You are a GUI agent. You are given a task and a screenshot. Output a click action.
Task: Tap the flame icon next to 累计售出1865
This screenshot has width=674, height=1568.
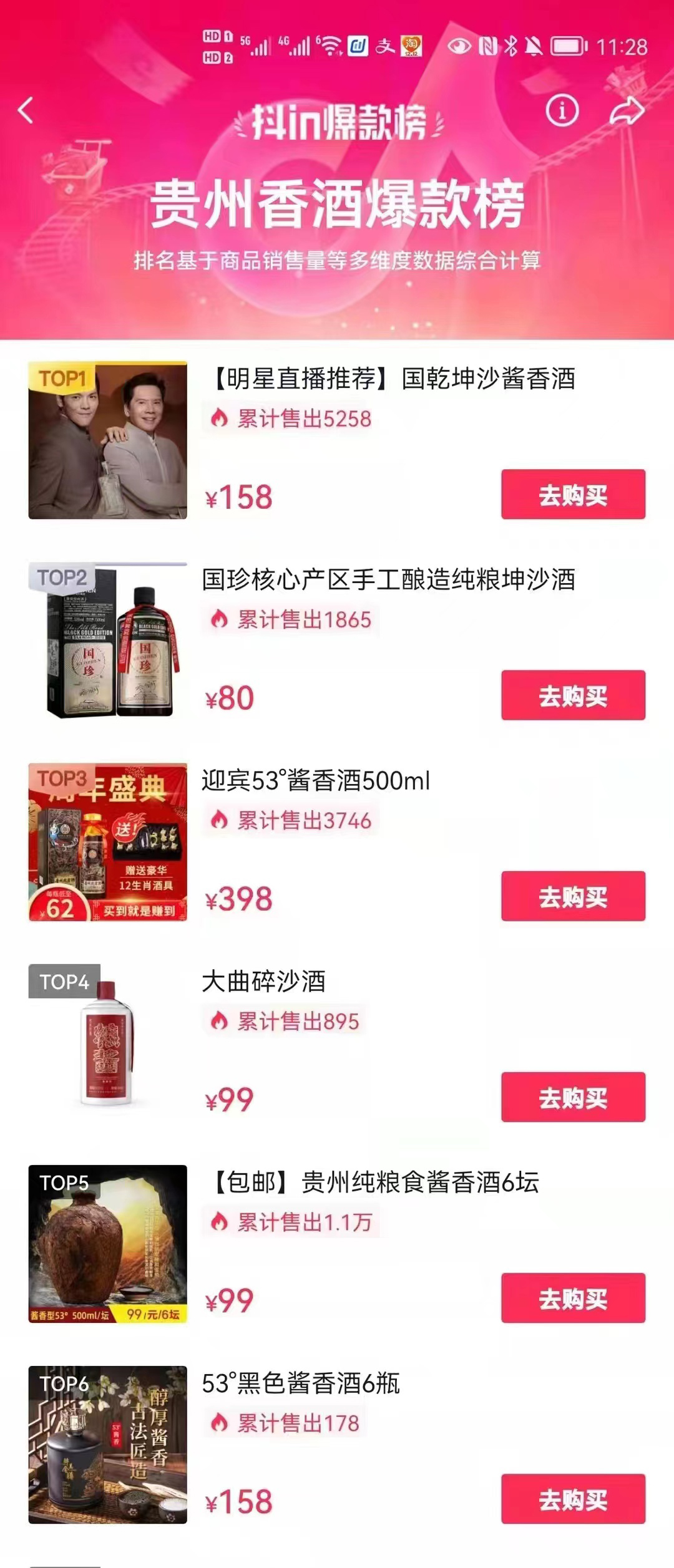(219, 619)
